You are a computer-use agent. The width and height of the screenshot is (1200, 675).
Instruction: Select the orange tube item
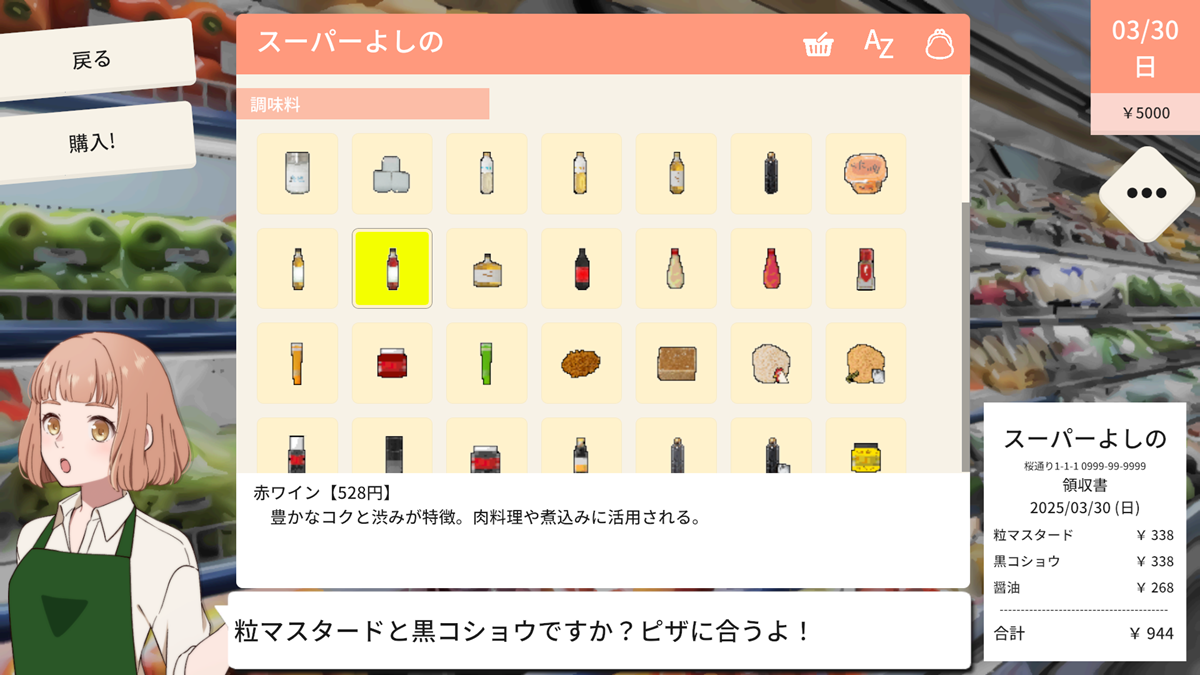(297, 363)
